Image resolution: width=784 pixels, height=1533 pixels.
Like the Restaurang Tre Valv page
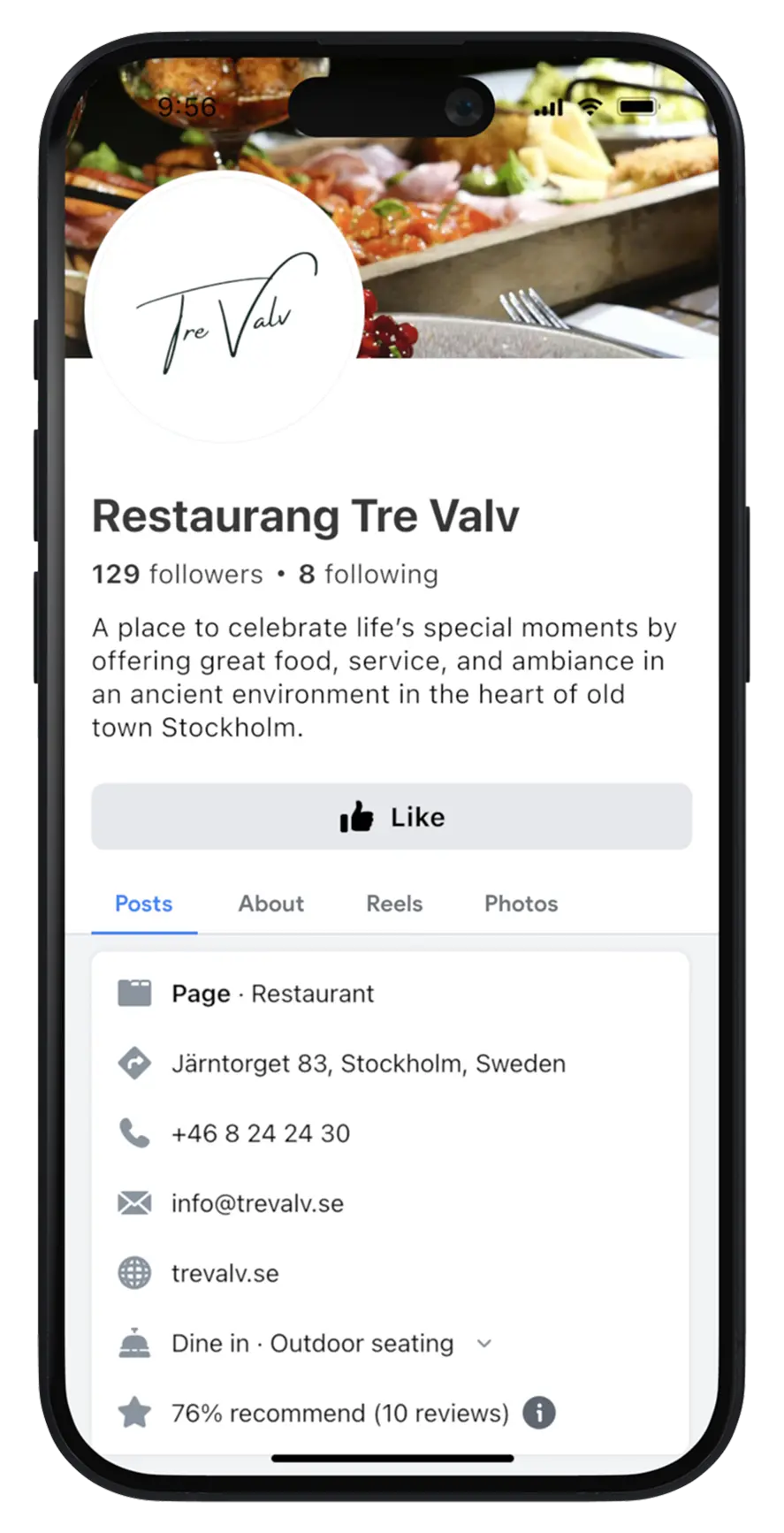click(x=392, y=817)
